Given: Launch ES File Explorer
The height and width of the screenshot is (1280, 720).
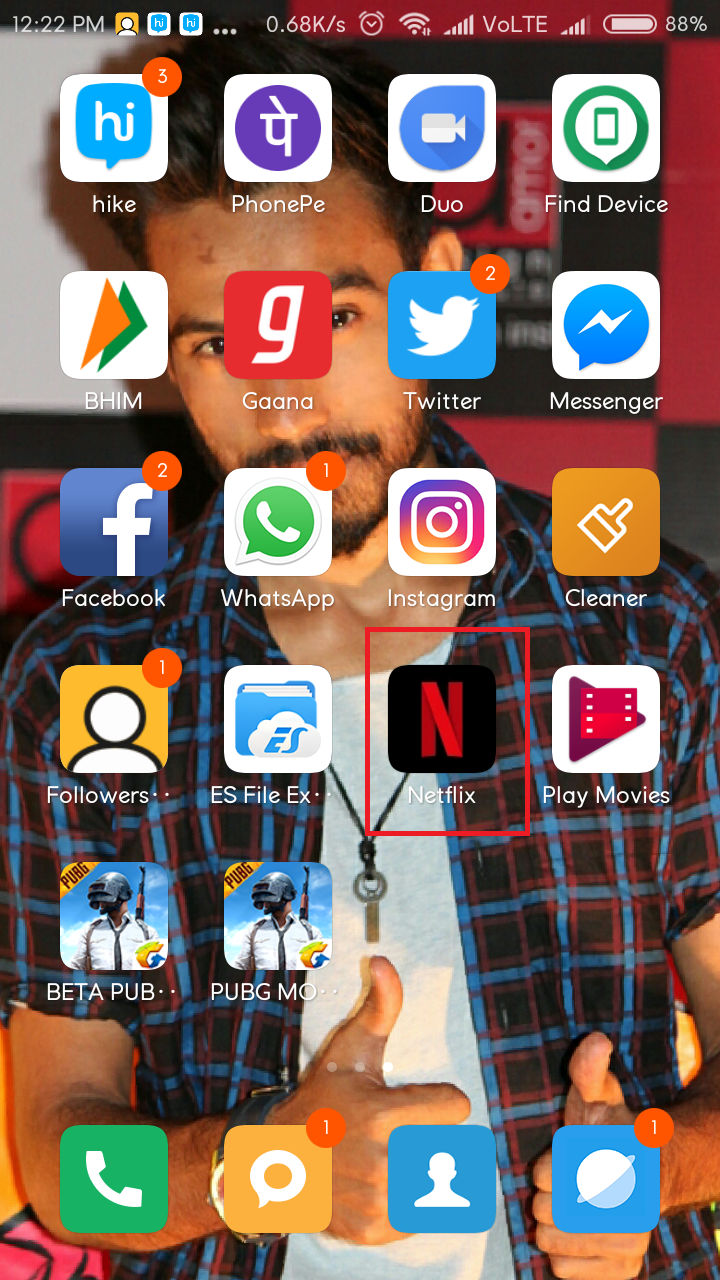Looking at the screenshot, I should (278, 719).
